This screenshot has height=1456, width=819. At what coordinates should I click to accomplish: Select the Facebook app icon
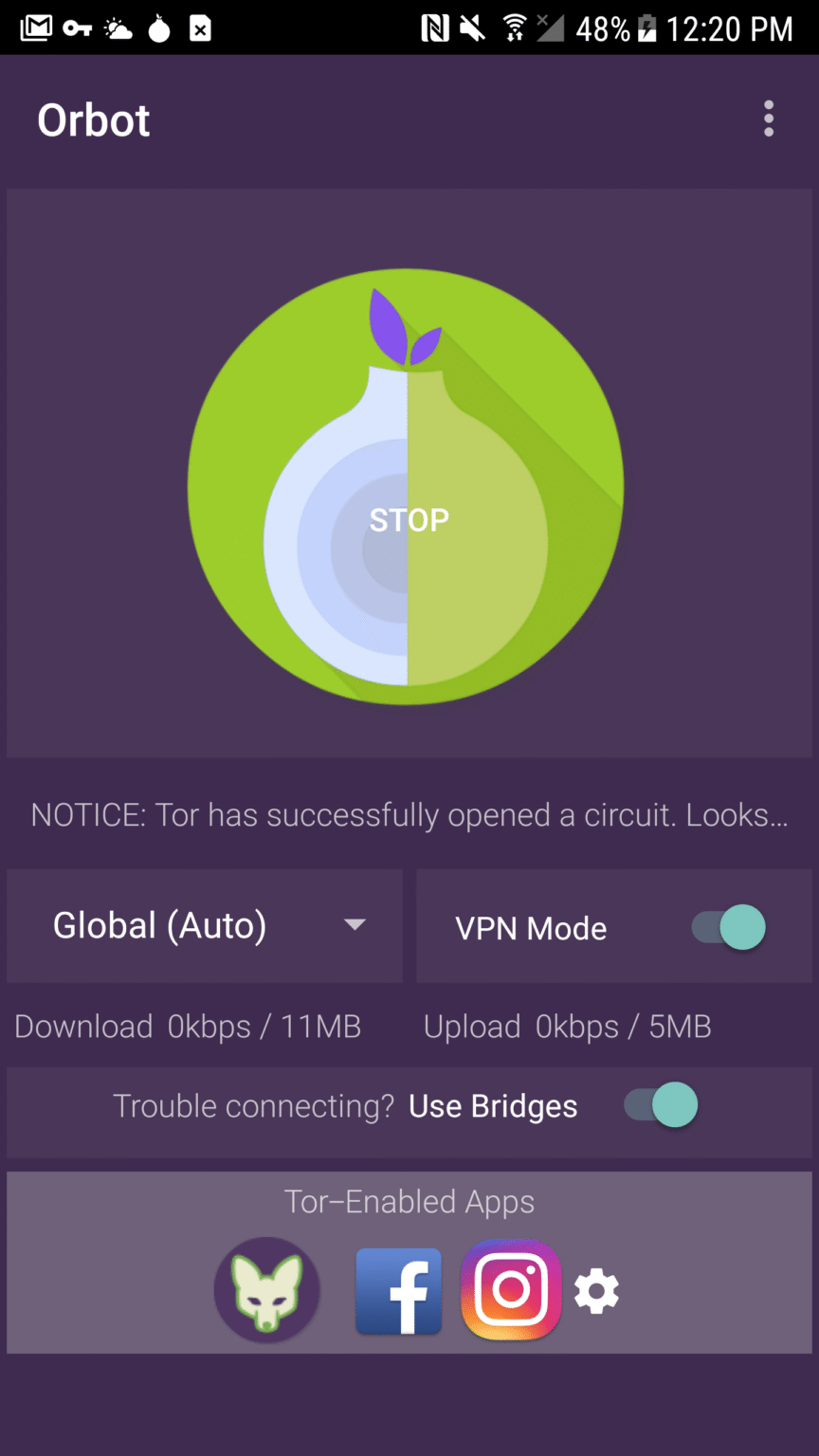coord(397,1290)
